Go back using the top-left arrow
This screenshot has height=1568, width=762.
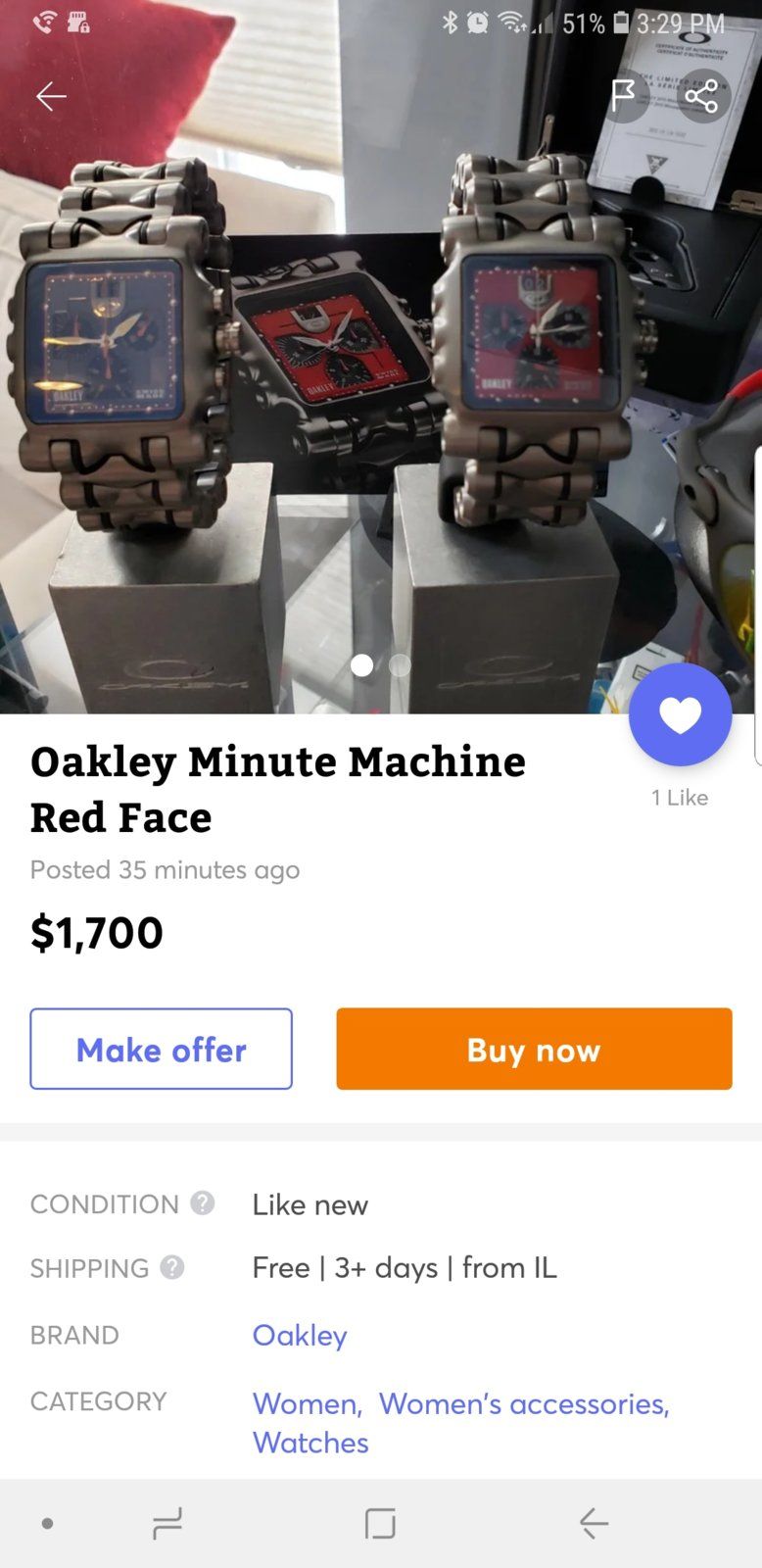[x=51, y=96]
